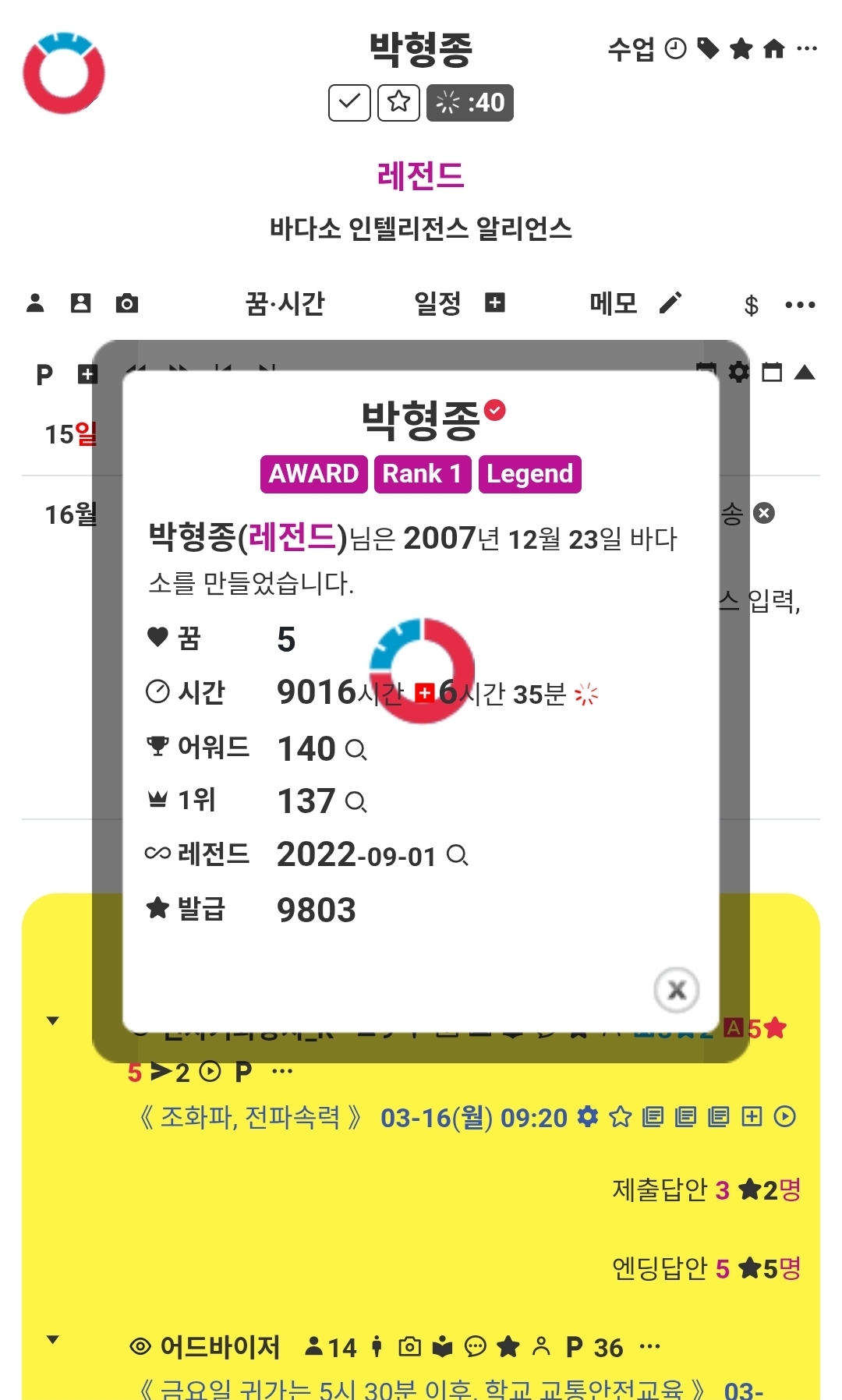Image resolution: width=842 pixels, height=1400 pixels.
Task: Tap the :40 timer button
Action: click(x=469, y=102)
